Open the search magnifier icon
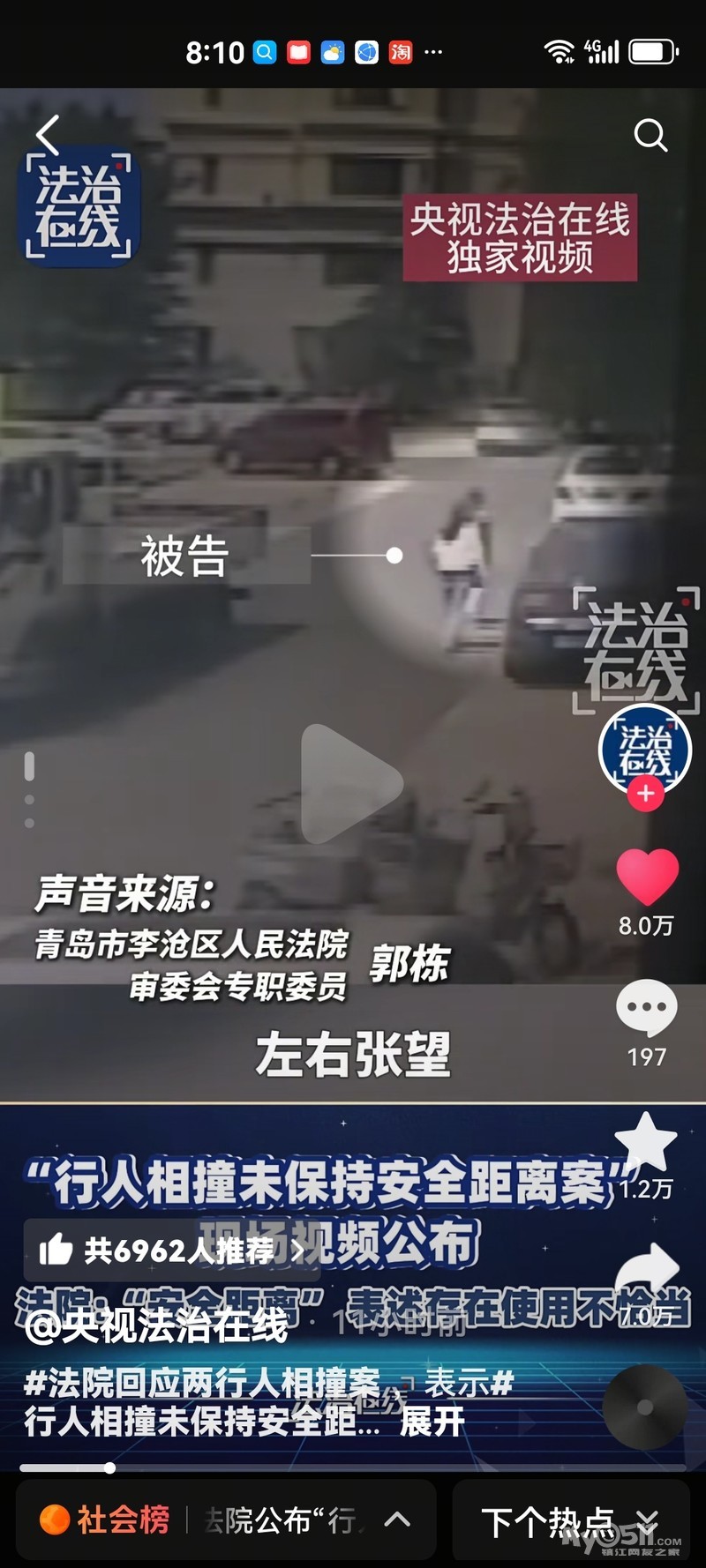The height and width of the screenshot is (1568, 706). coord(650,135)
